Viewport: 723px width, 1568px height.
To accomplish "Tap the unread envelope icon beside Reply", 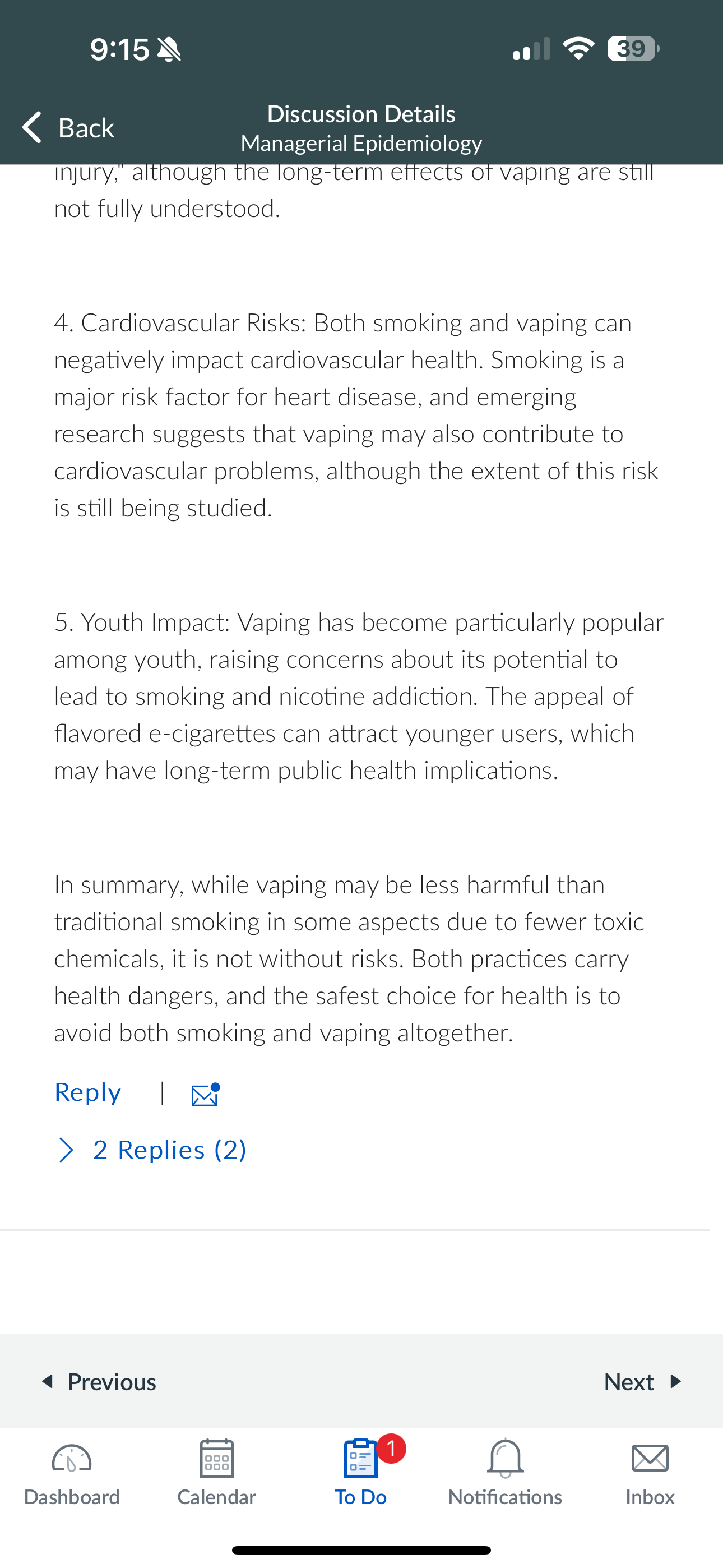I will coord(205,1094).
